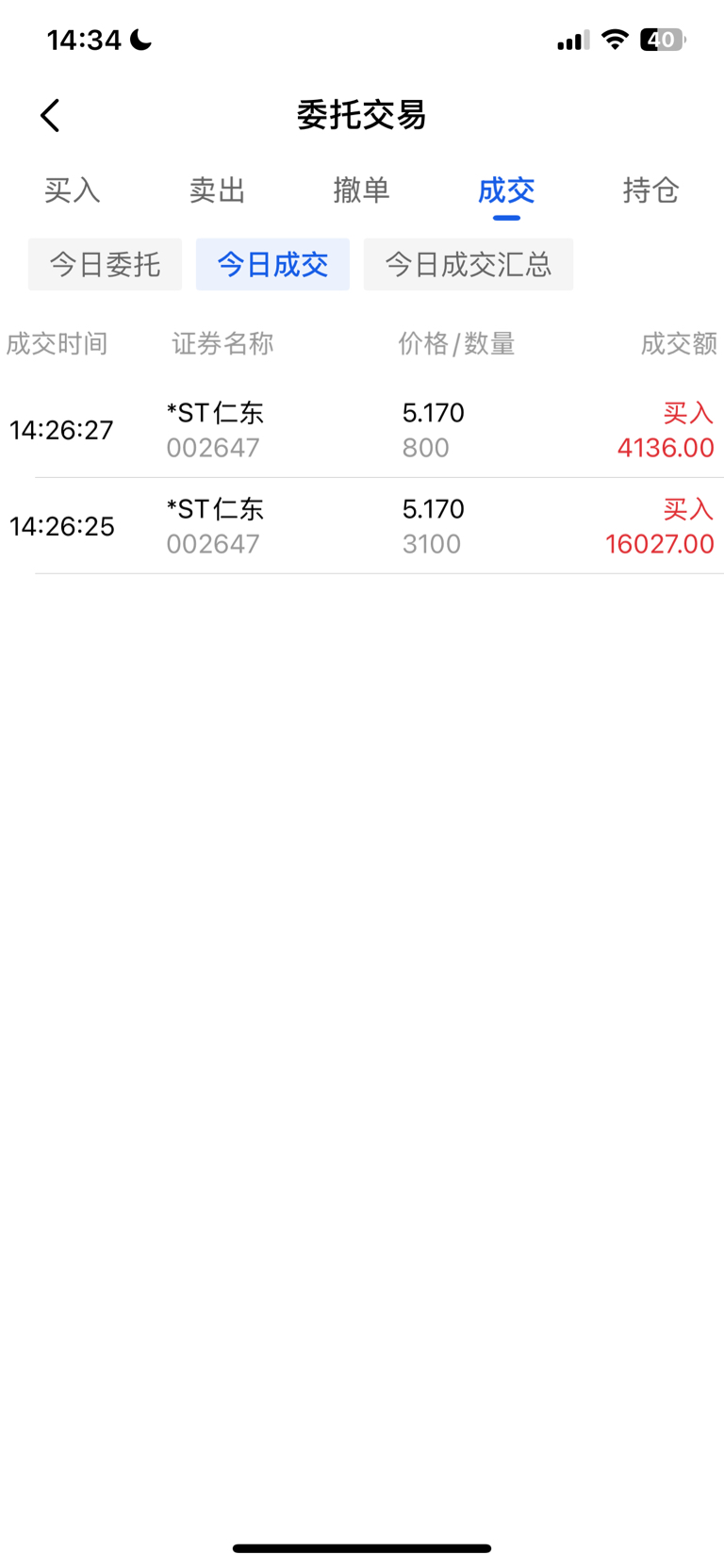The height and width of the screenshot is (1568, 724).
Task: Open the 14:26:27 *ST仁东 trade record
Action: (x=362, y=430)
